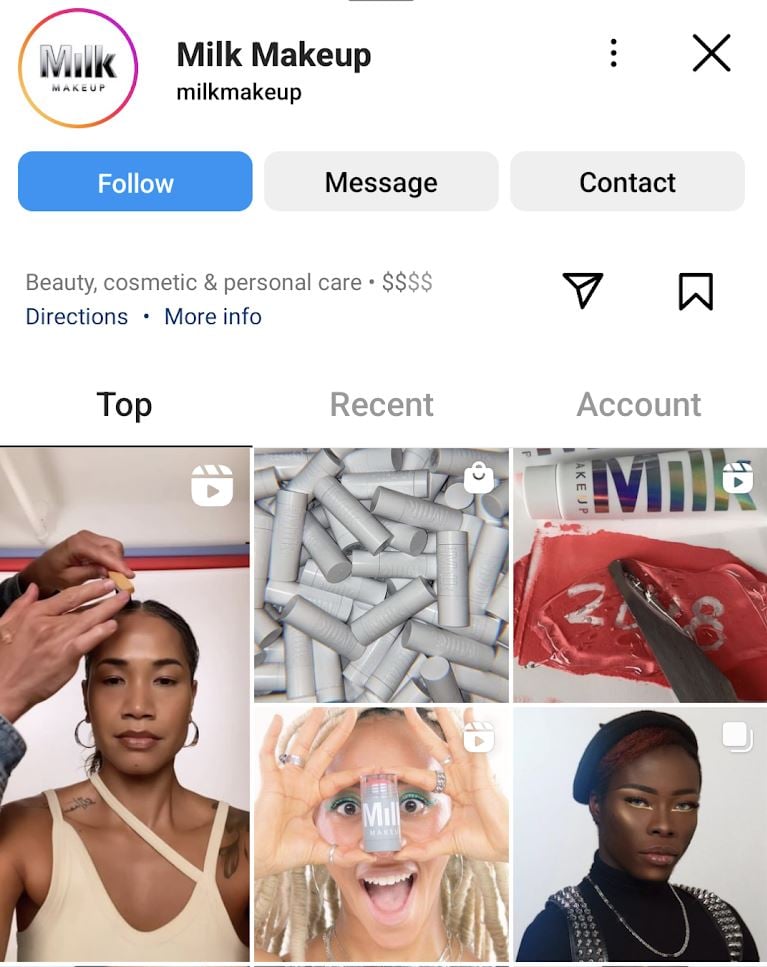Save the profile using the bookmark icon
Image resolution: width=767 pixels, height=967 pixels.
coord(696,291)
